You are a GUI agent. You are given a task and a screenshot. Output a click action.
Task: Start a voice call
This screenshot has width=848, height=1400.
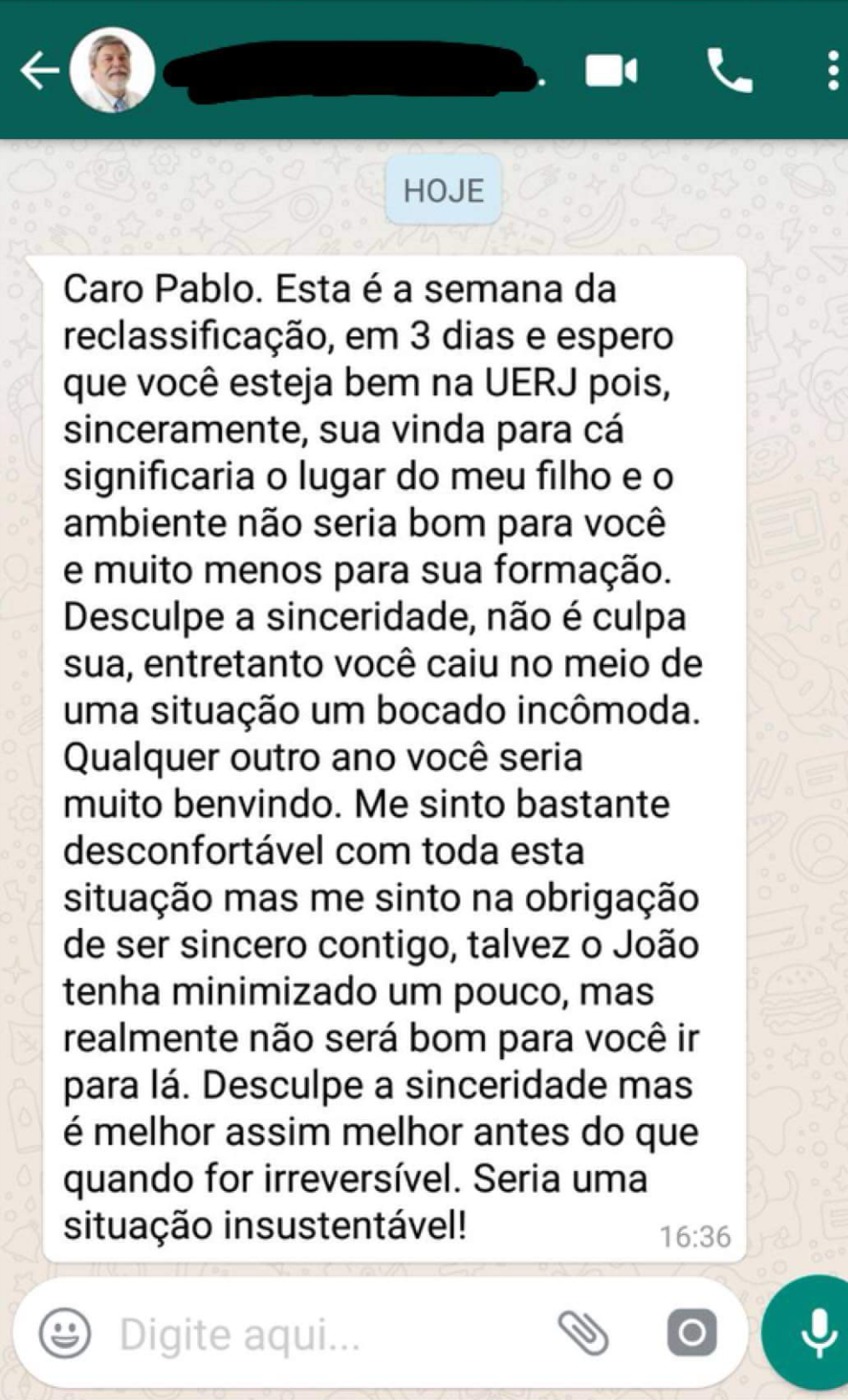[x=729, y=72]
